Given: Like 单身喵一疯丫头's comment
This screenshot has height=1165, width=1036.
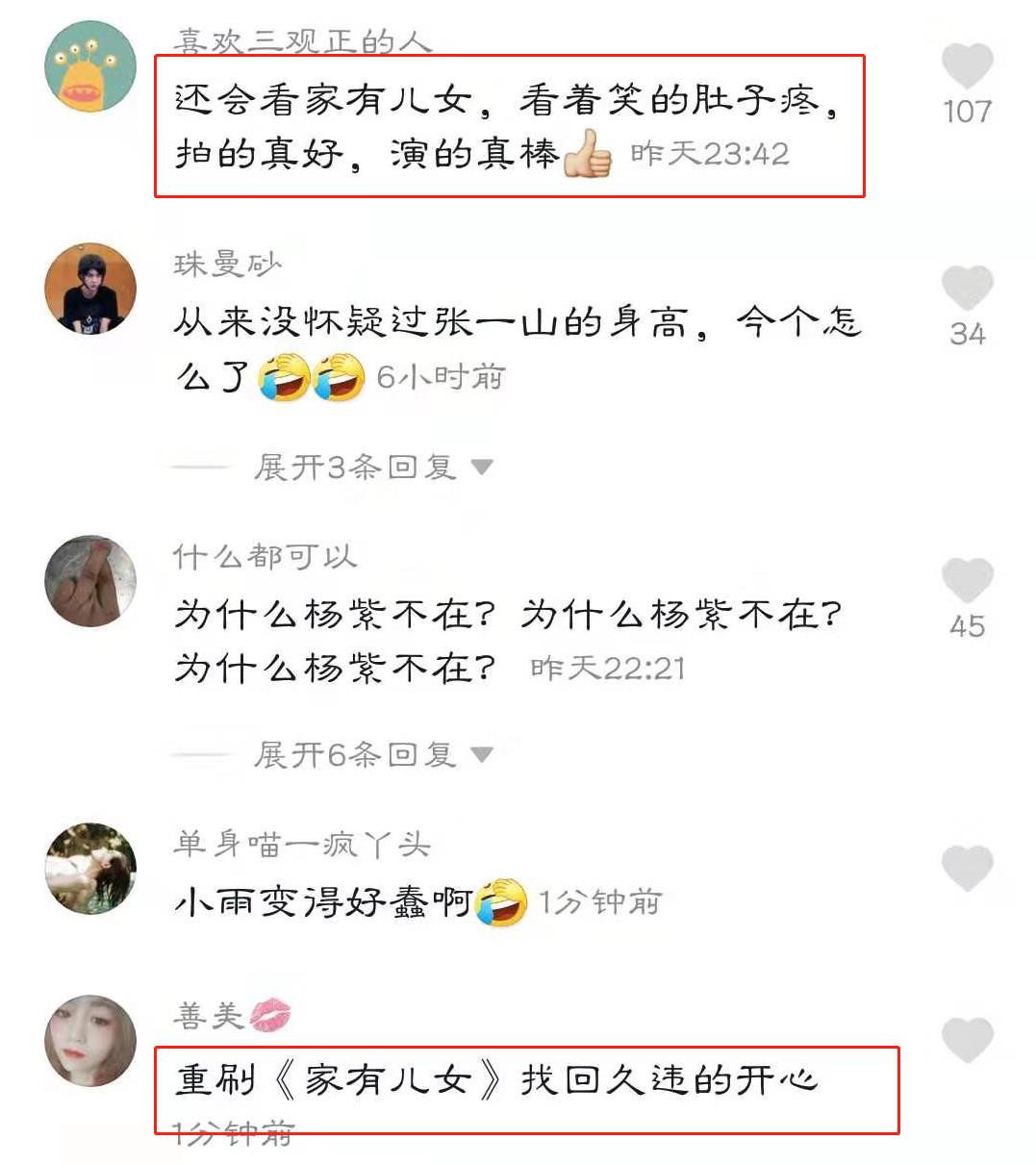Looking at the screenshot, I should 966,868.
